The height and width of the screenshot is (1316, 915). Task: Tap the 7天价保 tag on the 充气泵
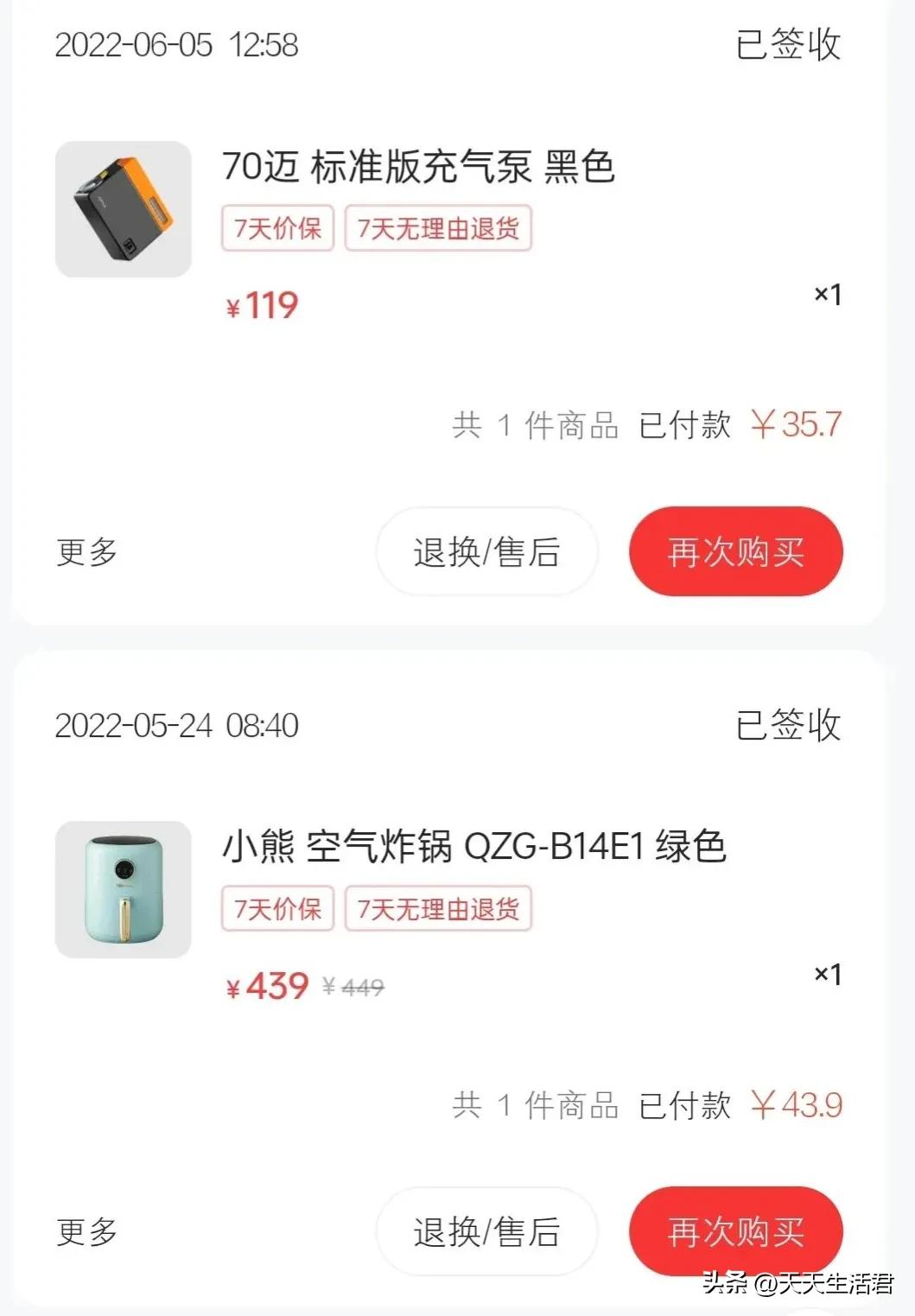(277, 229)
